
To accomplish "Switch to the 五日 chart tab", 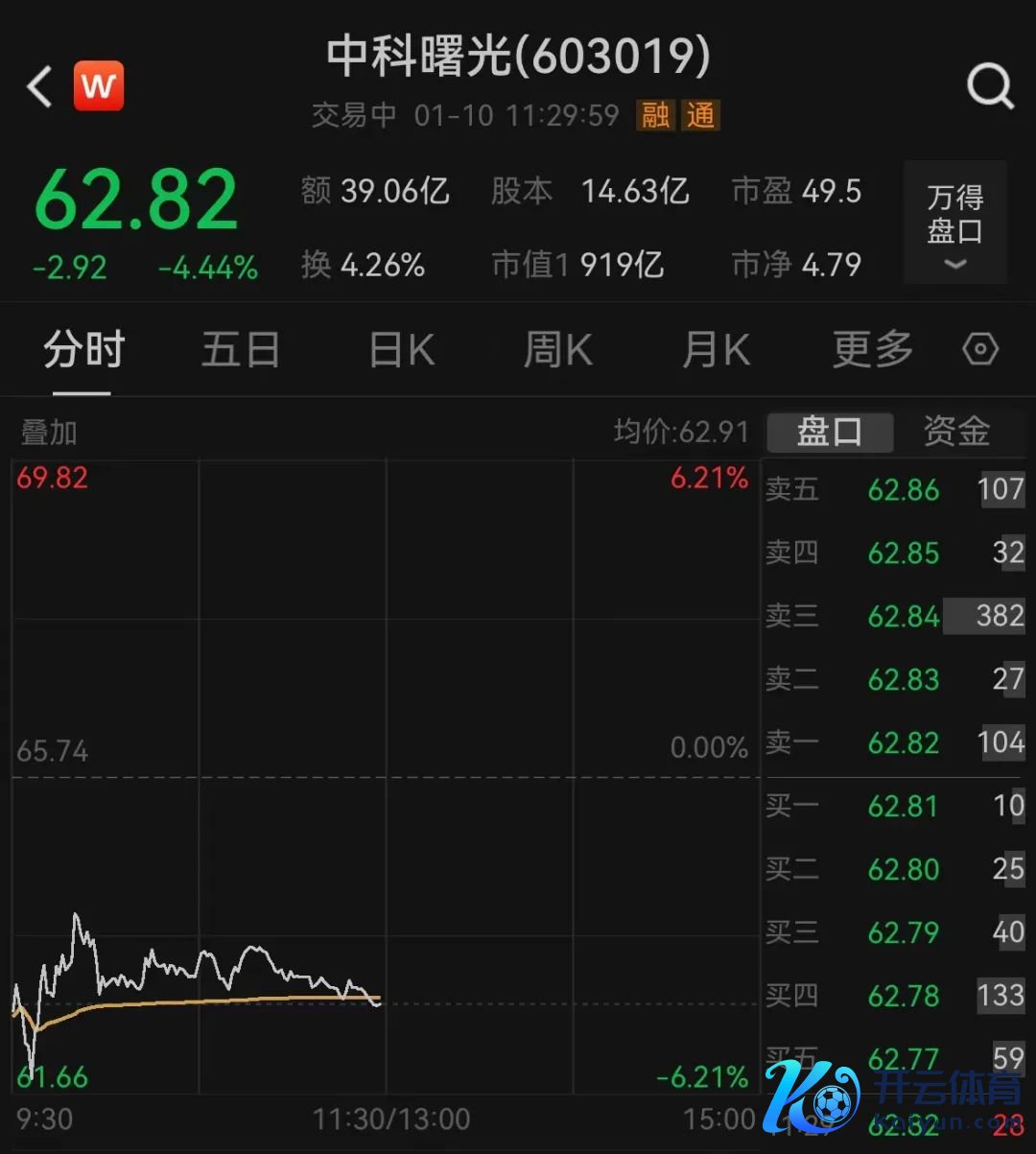I will point(240,350).
